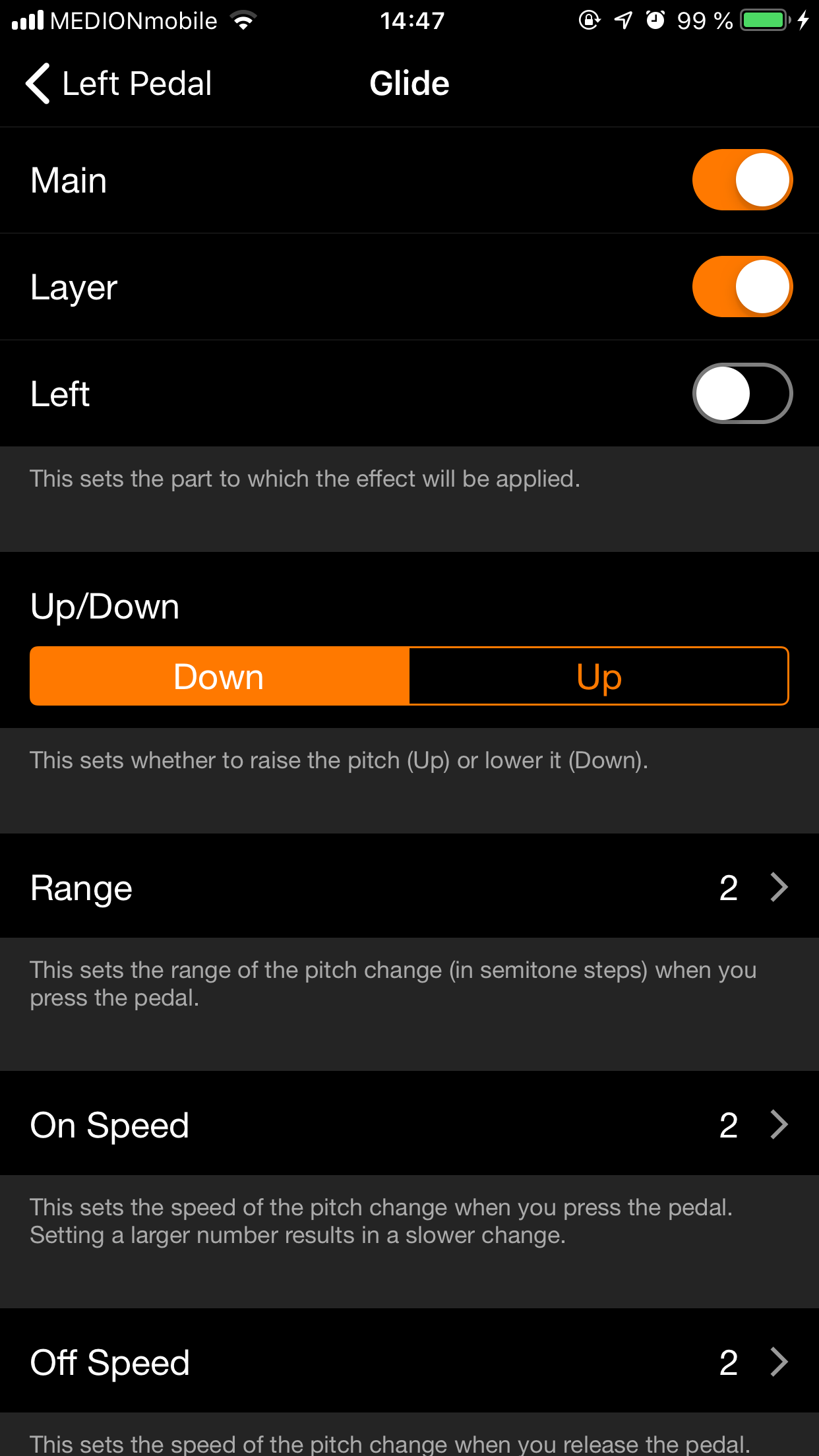
Task: Select the Down pitch direction
Action: tap(220, 677)
